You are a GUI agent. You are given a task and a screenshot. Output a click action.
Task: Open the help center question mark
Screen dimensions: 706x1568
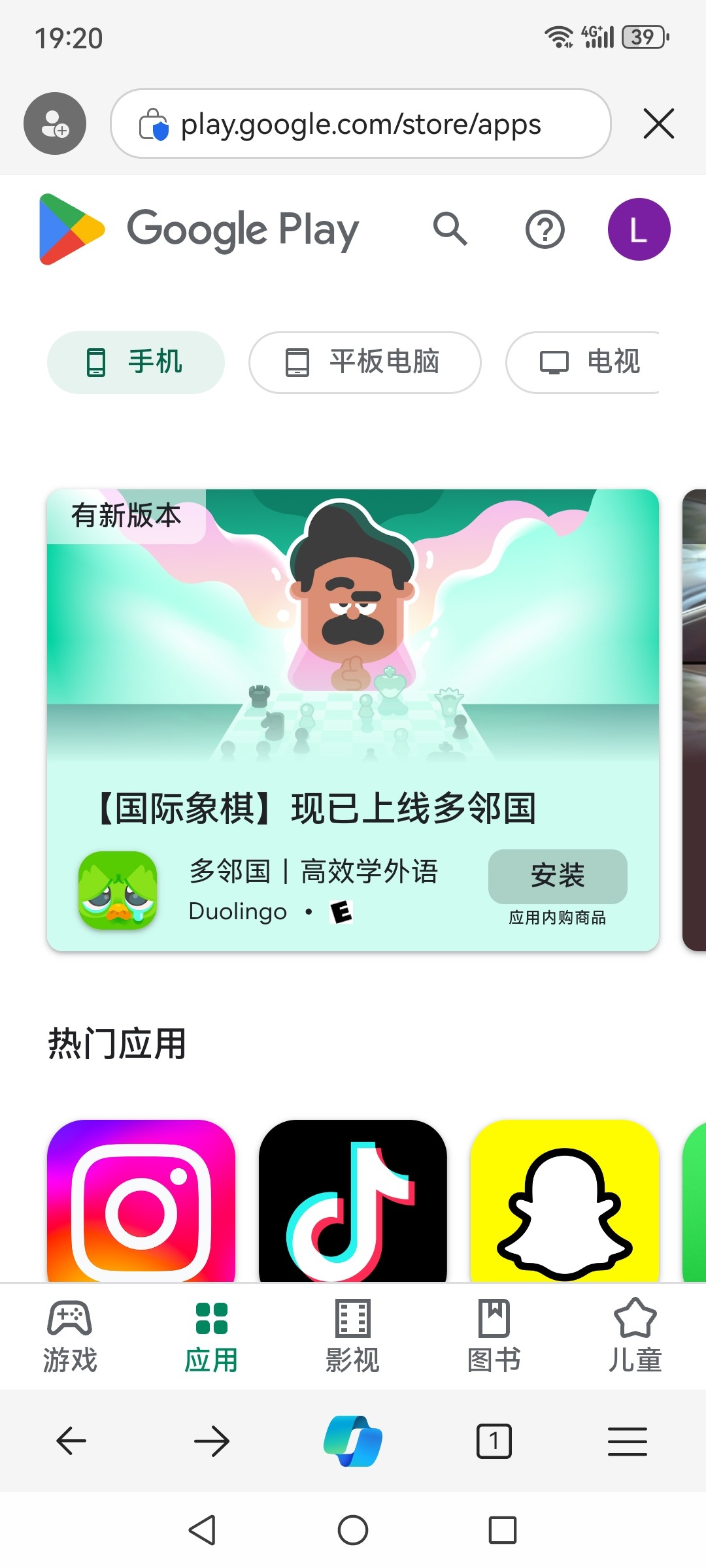point(545,229)
